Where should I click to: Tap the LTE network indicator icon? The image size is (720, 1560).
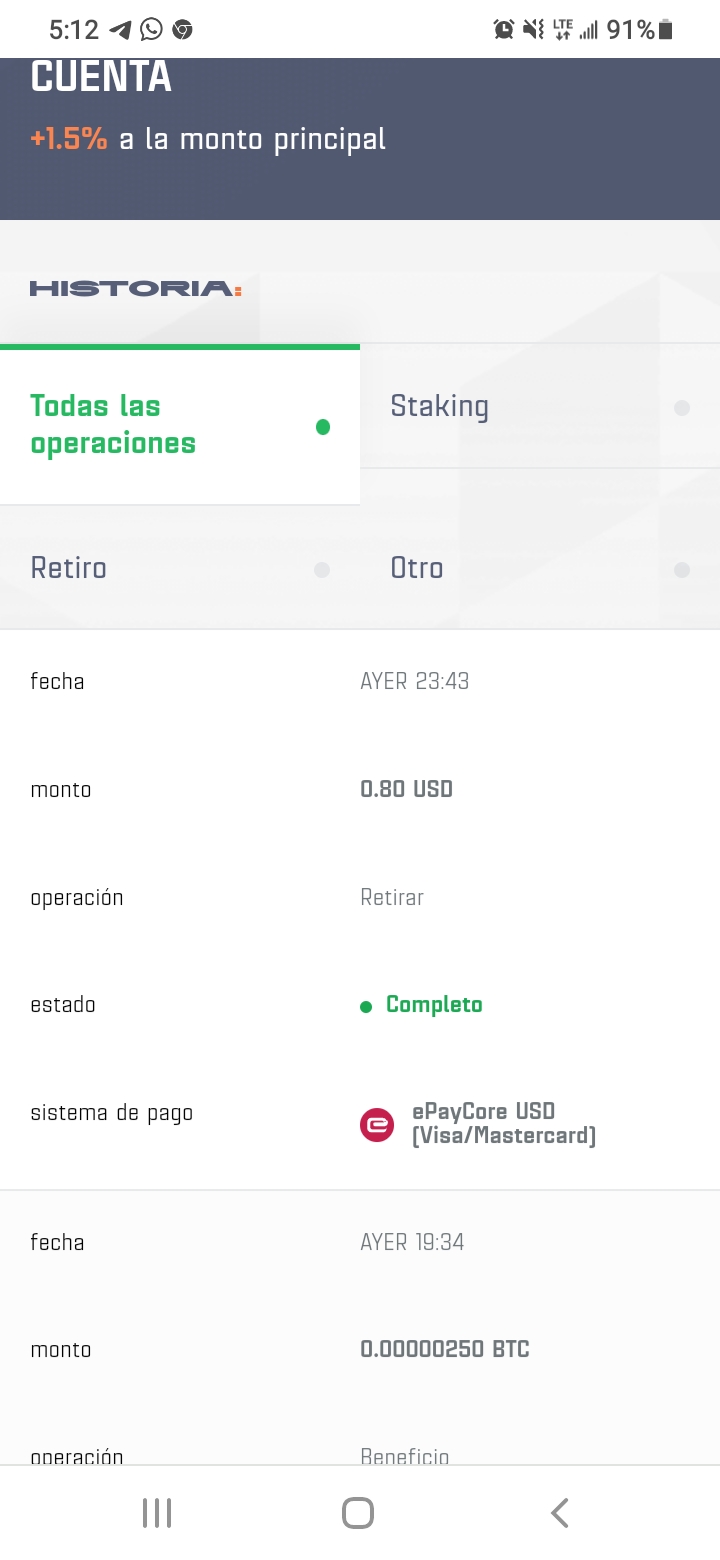(x=562, y=29)
